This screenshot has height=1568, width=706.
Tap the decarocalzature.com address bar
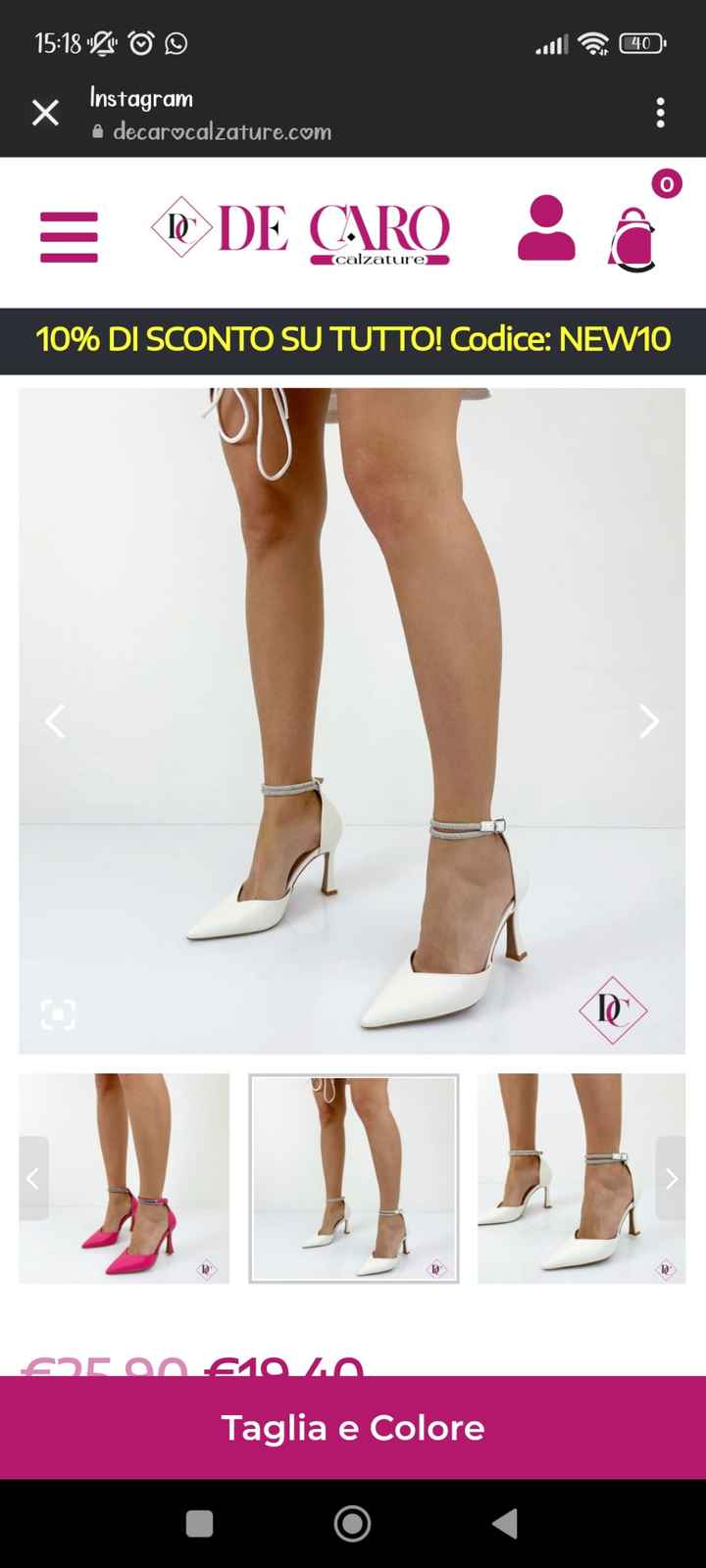click(221, 132)
